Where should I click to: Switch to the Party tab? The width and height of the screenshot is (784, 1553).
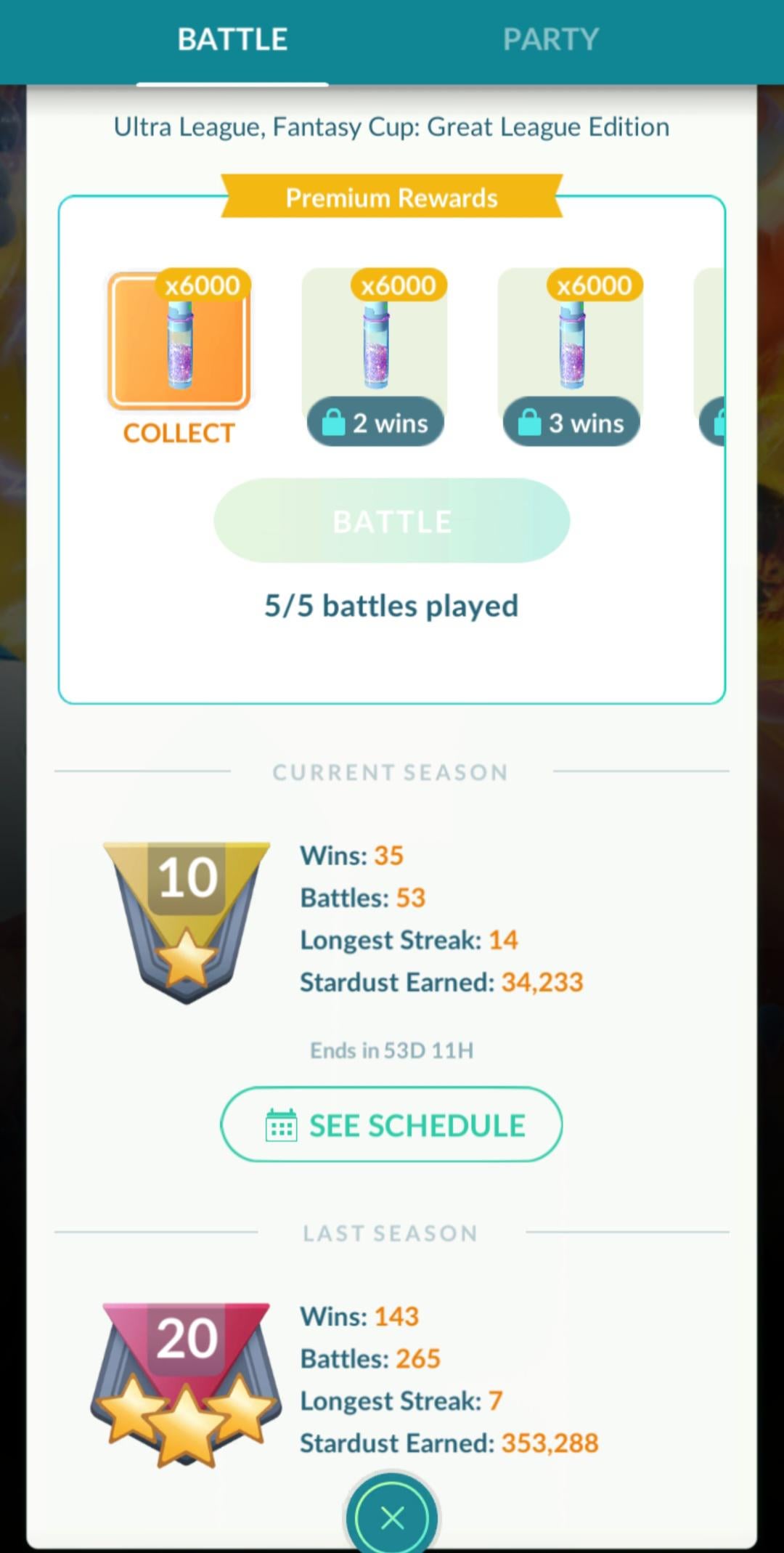pos(550,40)
